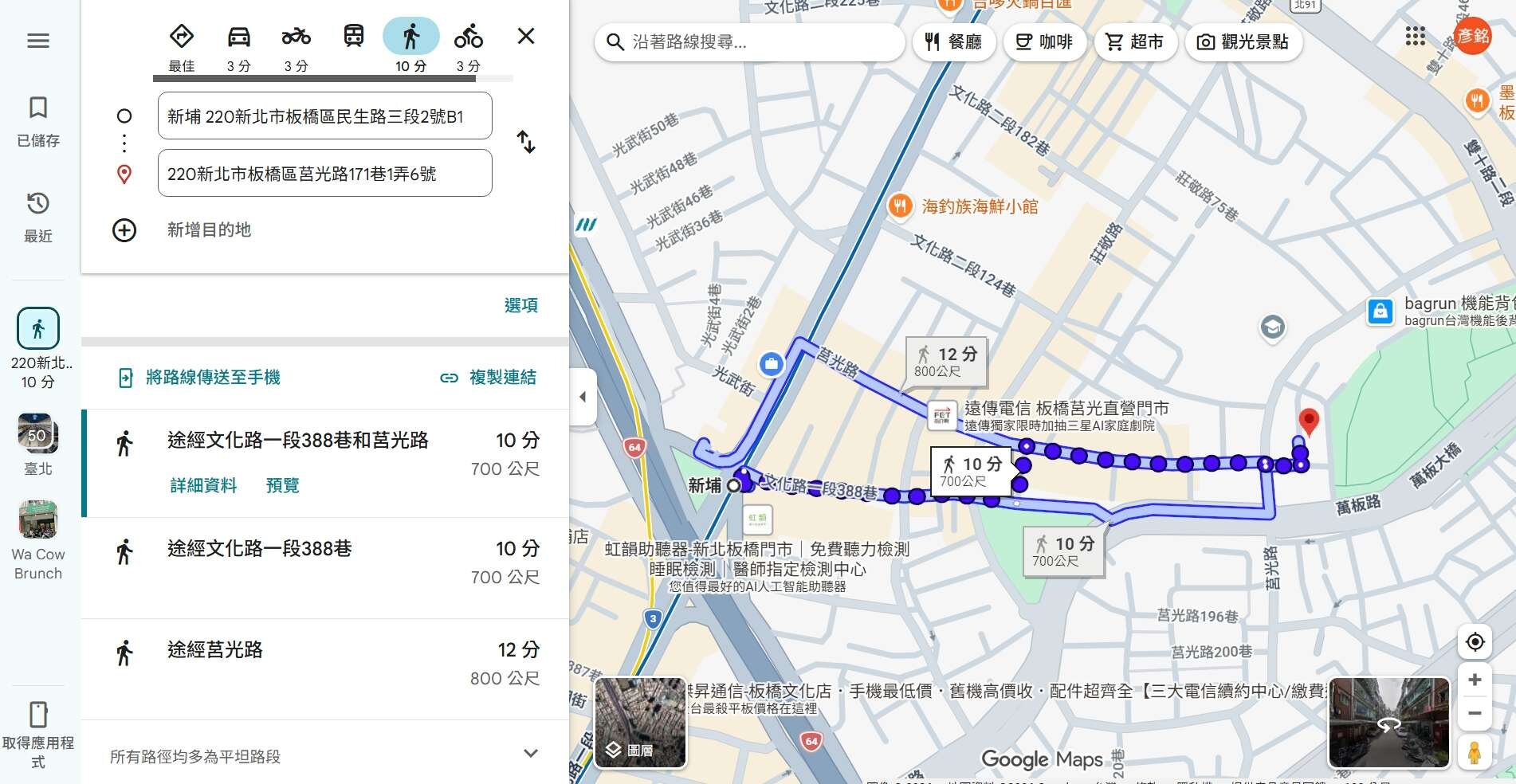The height and width of the screenshot is (784, 1516).
Task: Copy the route link with 複製連結
Action: [x=488, y=378]
